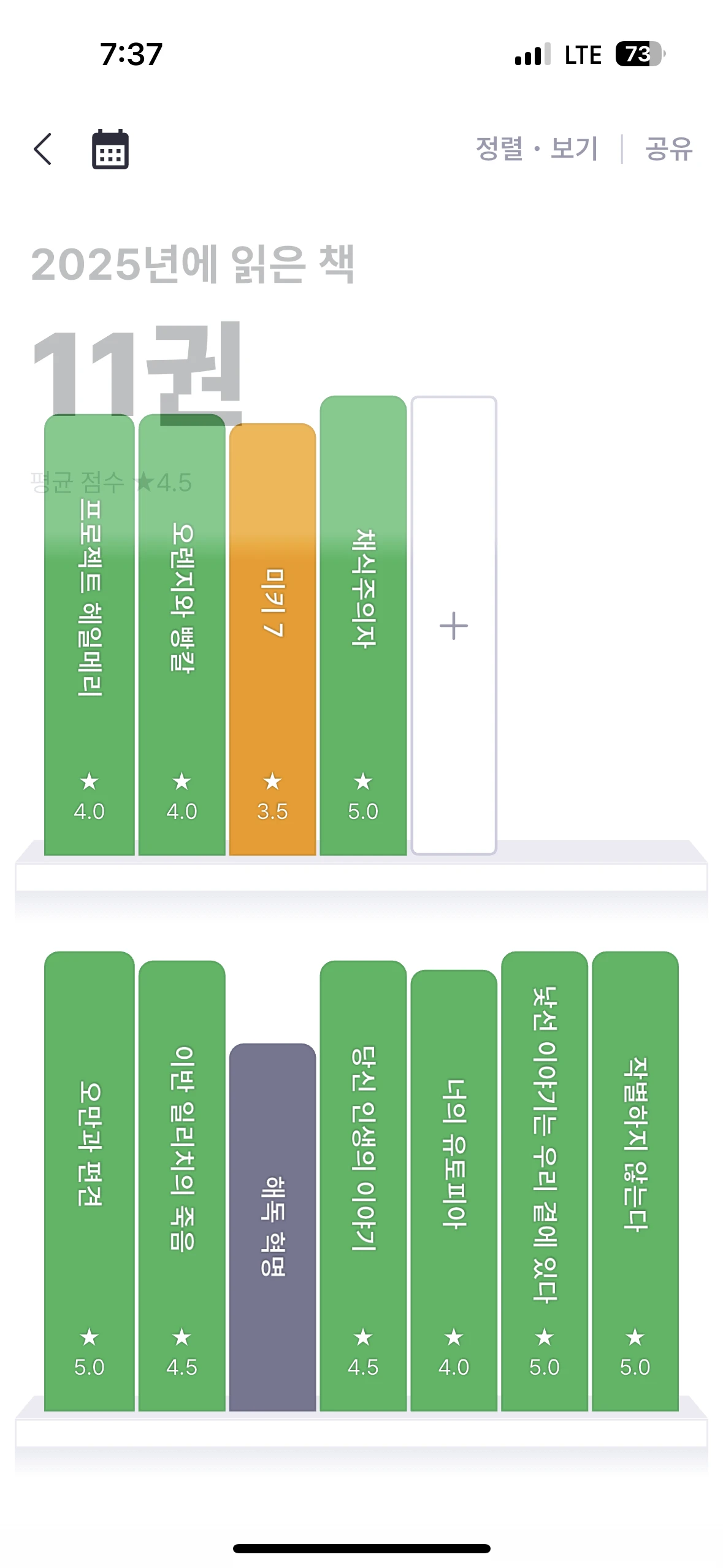Tap the 공유 share button
Screen dimensions: 723x1568
click(x=669, y=149)
